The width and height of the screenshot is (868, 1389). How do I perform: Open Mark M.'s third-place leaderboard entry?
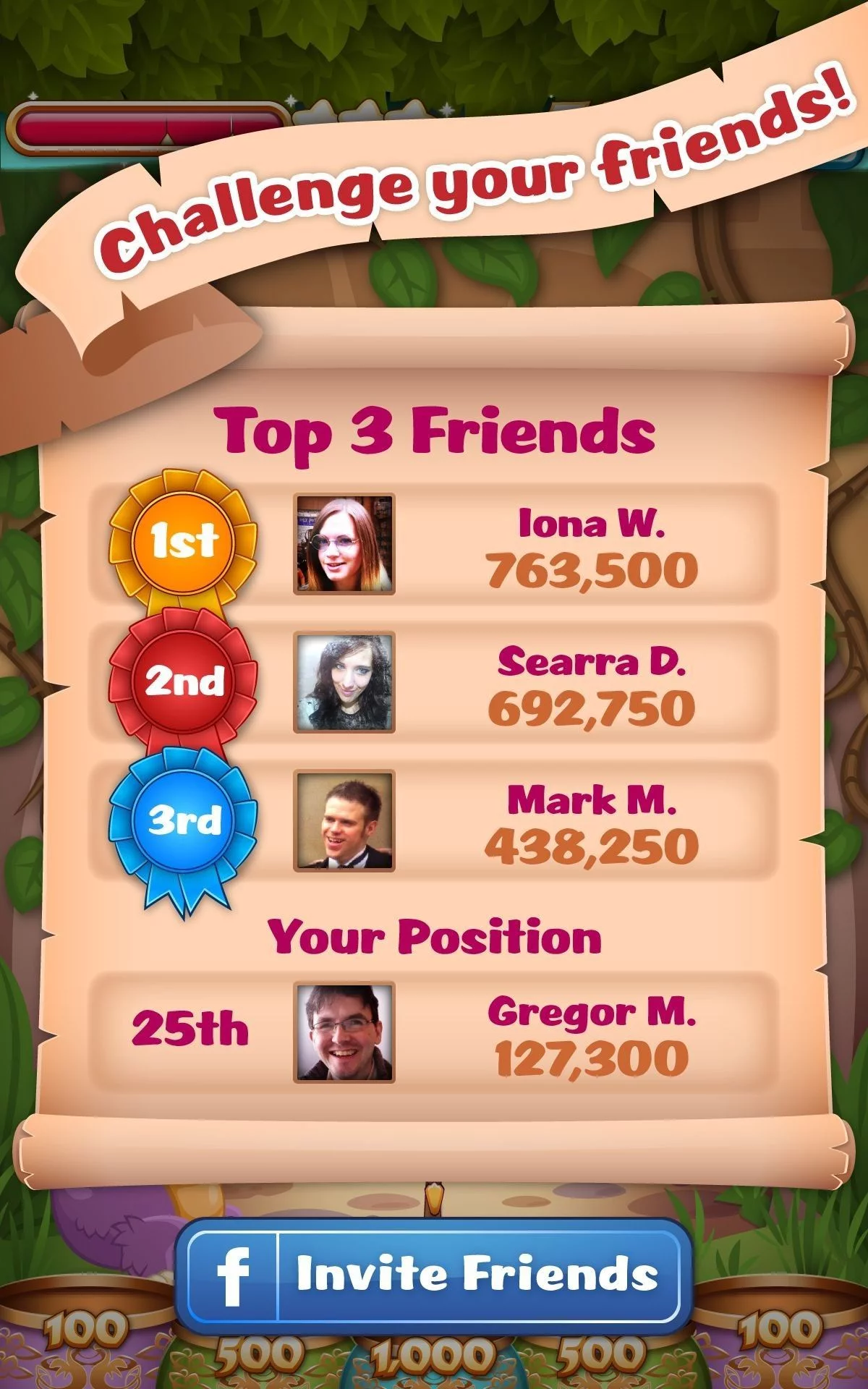(x=433, y=820)
